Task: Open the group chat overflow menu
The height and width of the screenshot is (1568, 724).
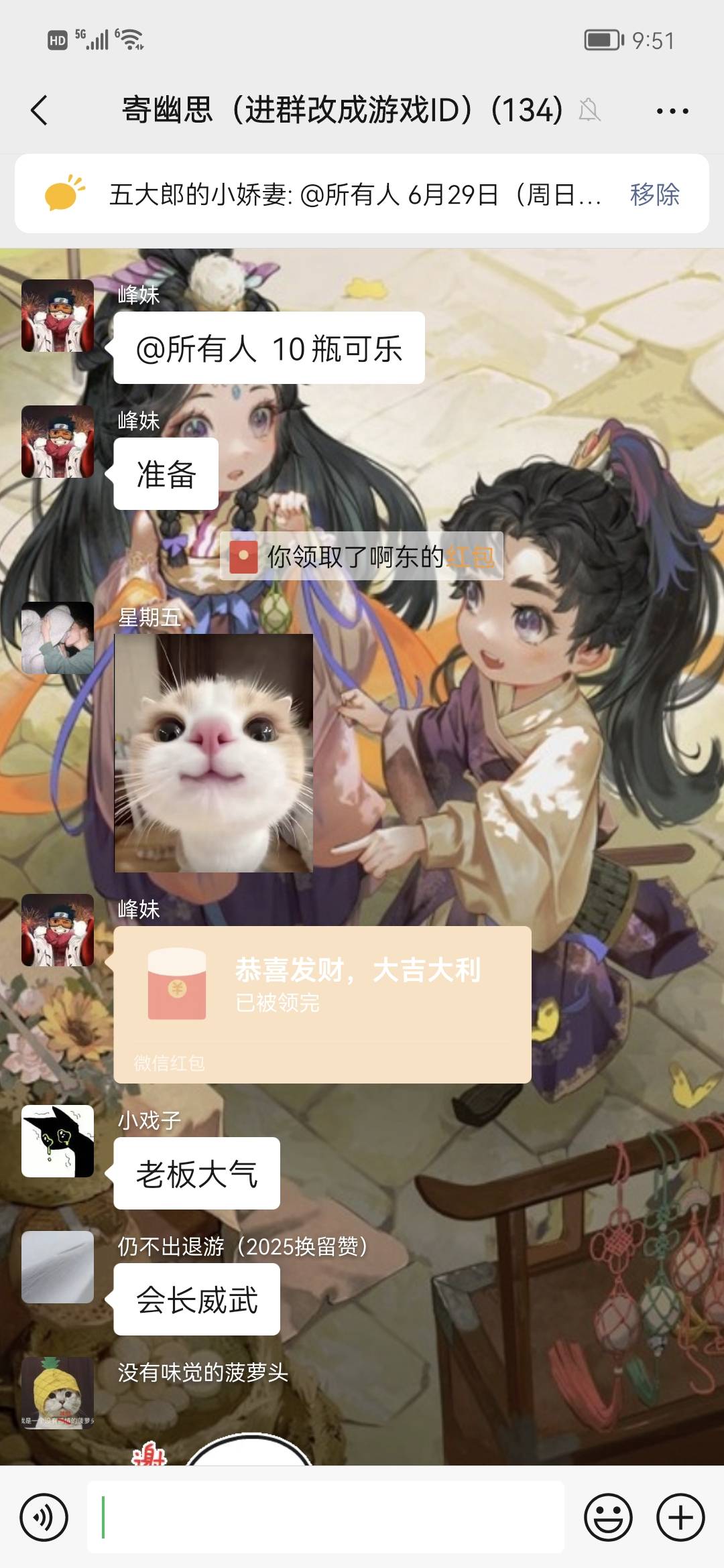Action: pos(672,111)
